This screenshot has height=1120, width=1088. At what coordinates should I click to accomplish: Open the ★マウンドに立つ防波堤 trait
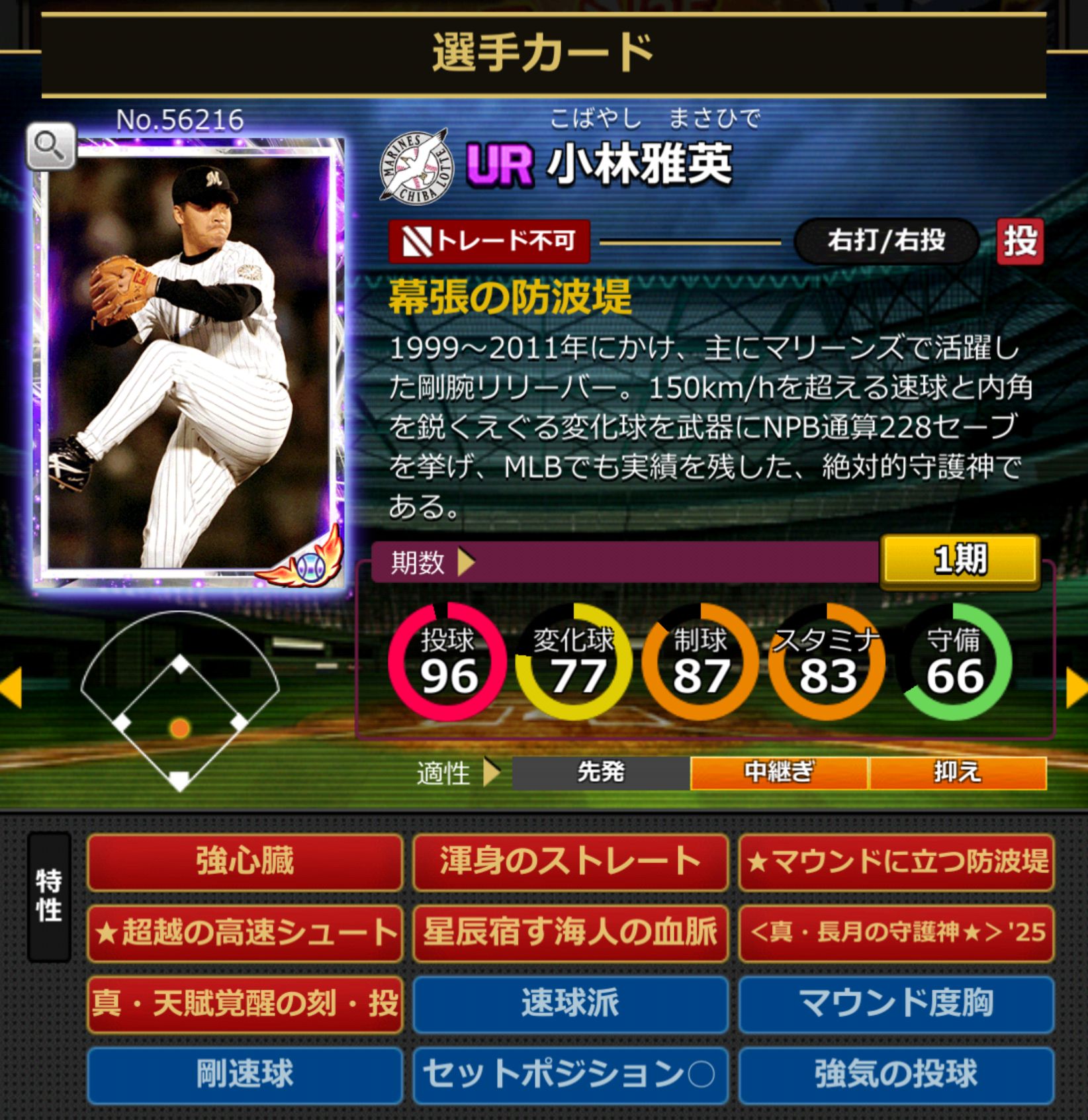pos(896,863)
